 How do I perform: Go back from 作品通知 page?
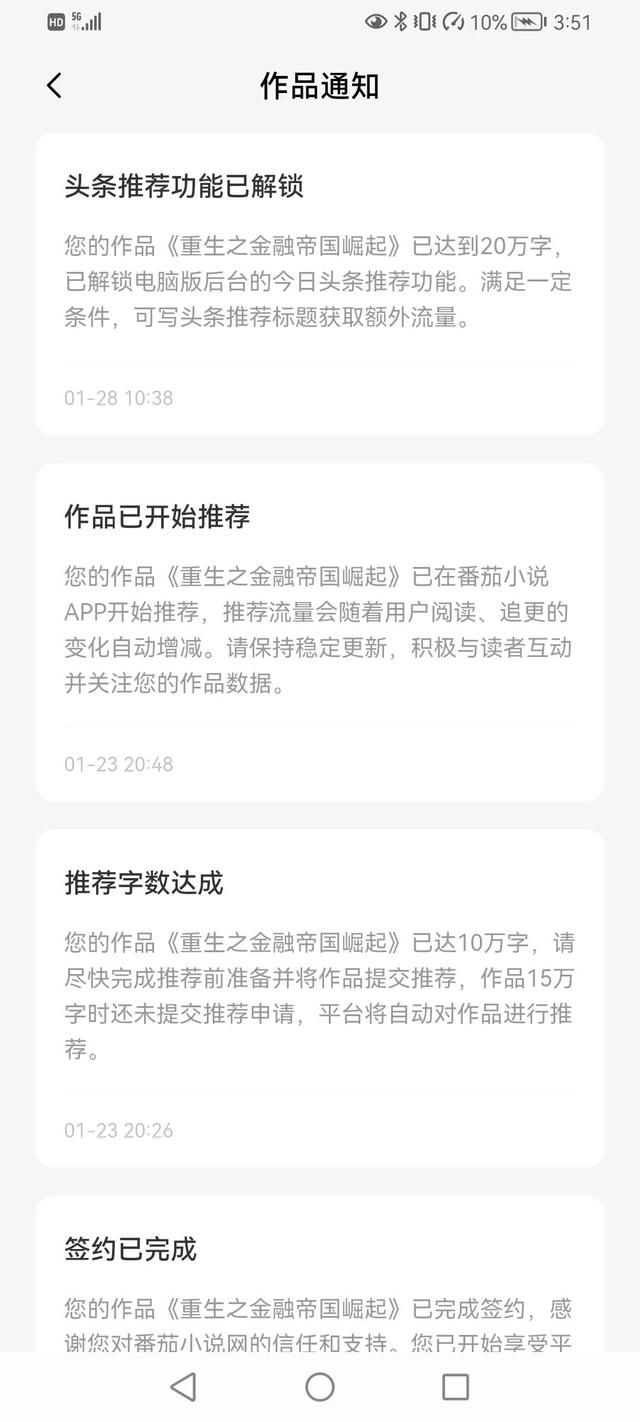click(54, 86)
